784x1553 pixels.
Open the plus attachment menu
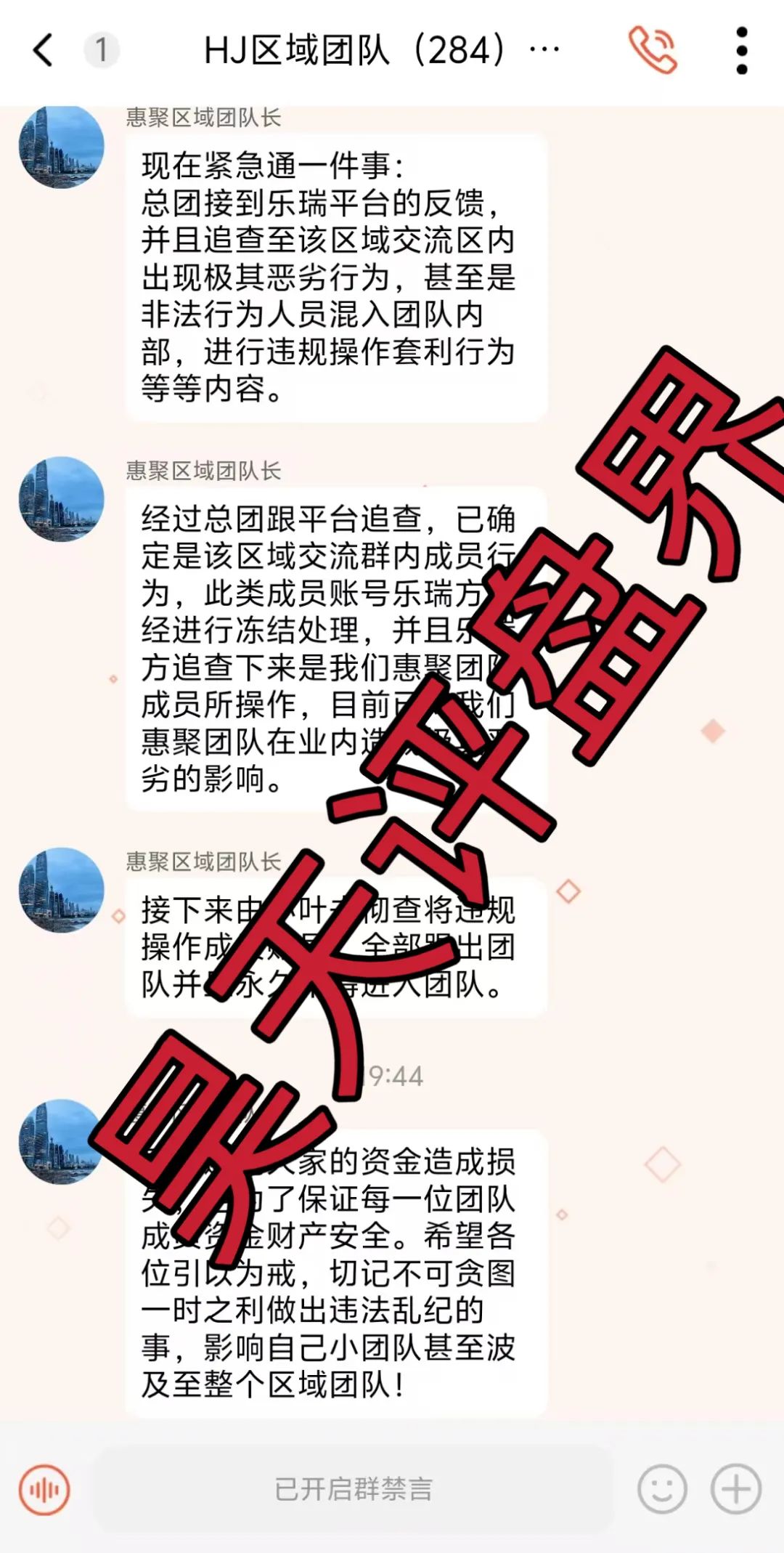[735, 1489]
